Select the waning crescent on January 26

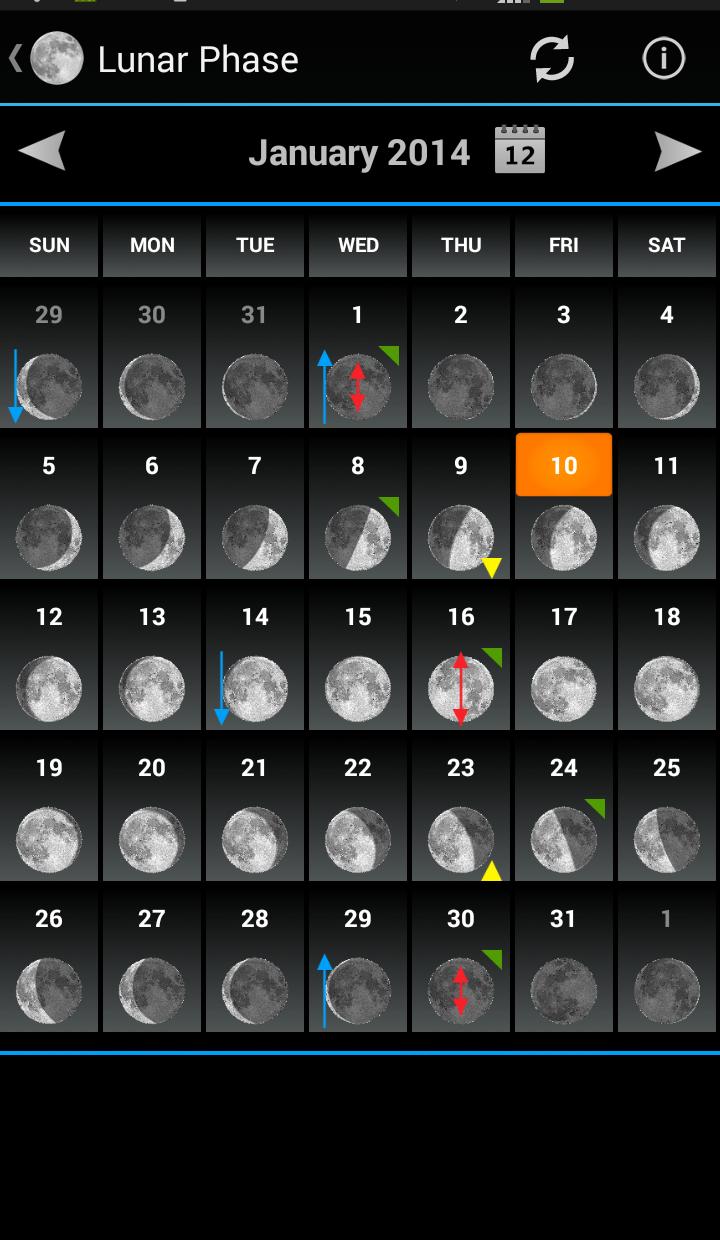pos(49,988)
